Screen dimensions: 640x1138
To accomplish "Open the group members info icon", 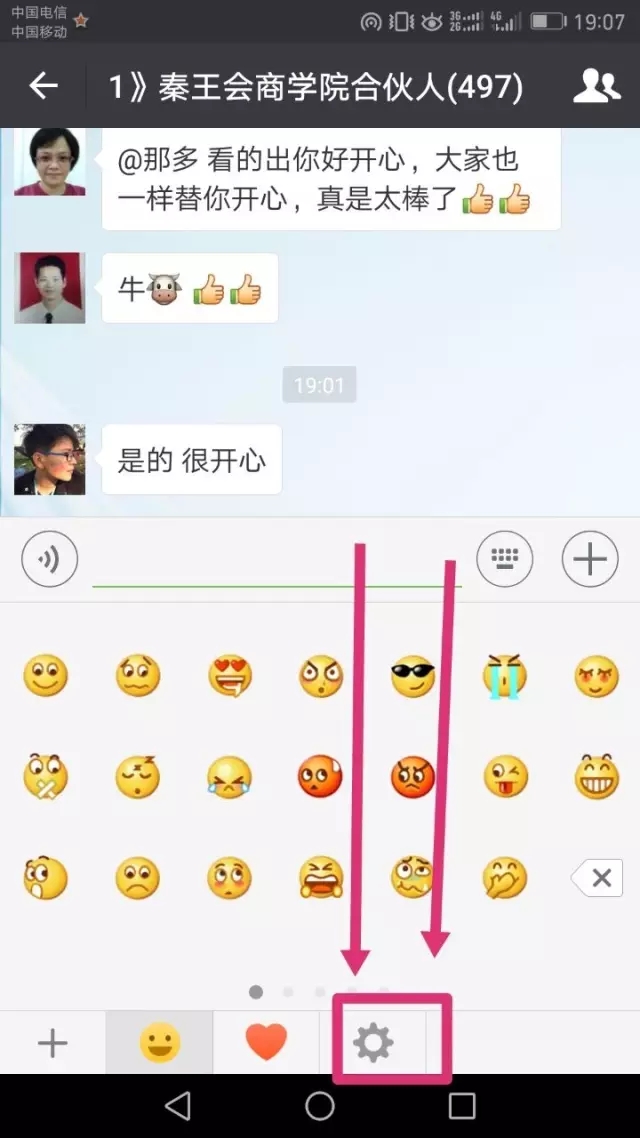I will click(x=596, y=86).
